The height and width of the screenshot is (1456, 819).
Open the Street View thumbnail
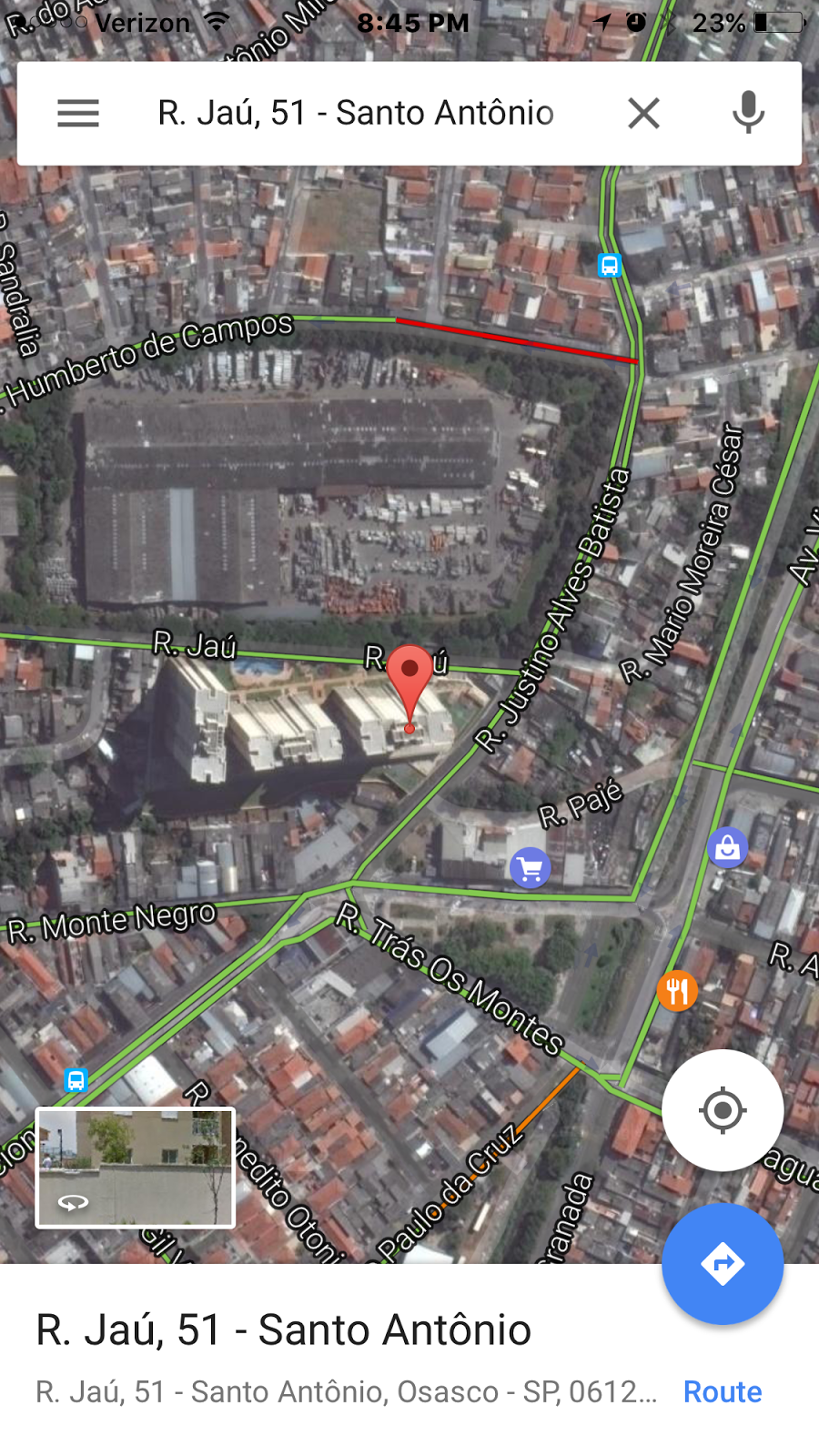coord(135,1168)
